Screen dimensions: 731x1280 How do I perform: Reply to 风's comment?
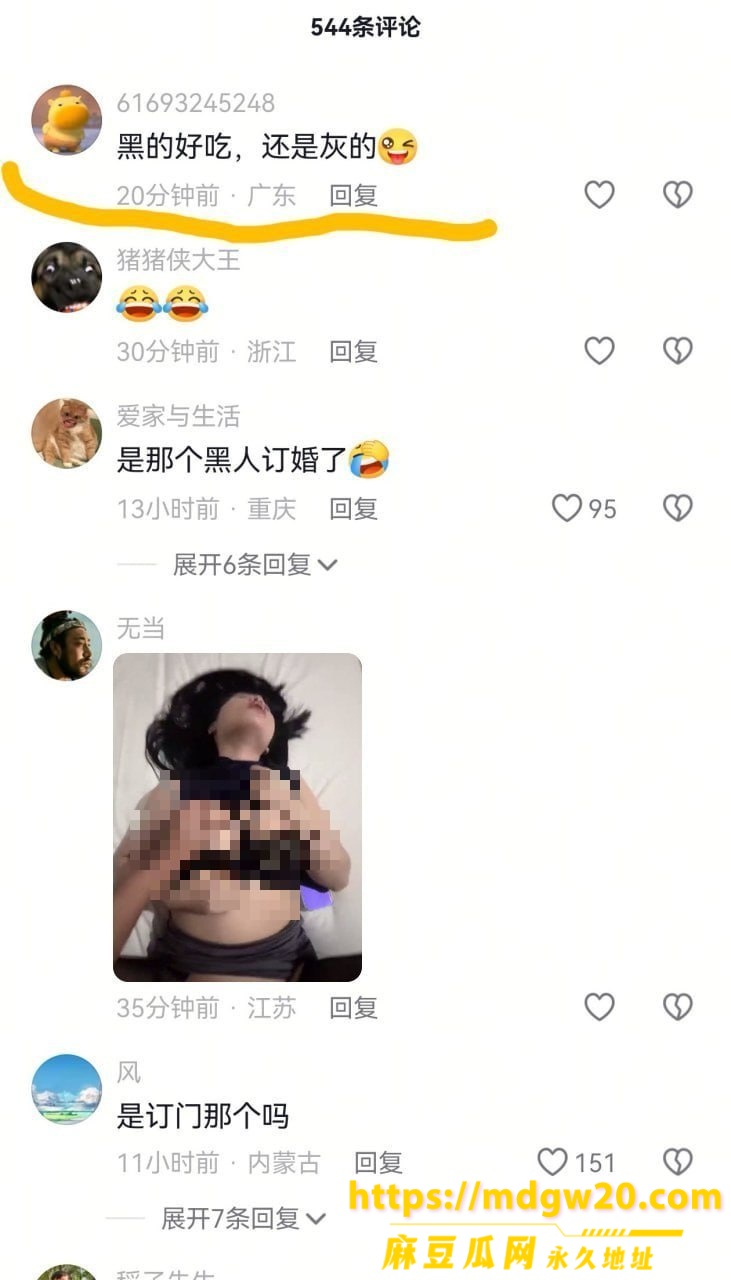point(378,1163)
